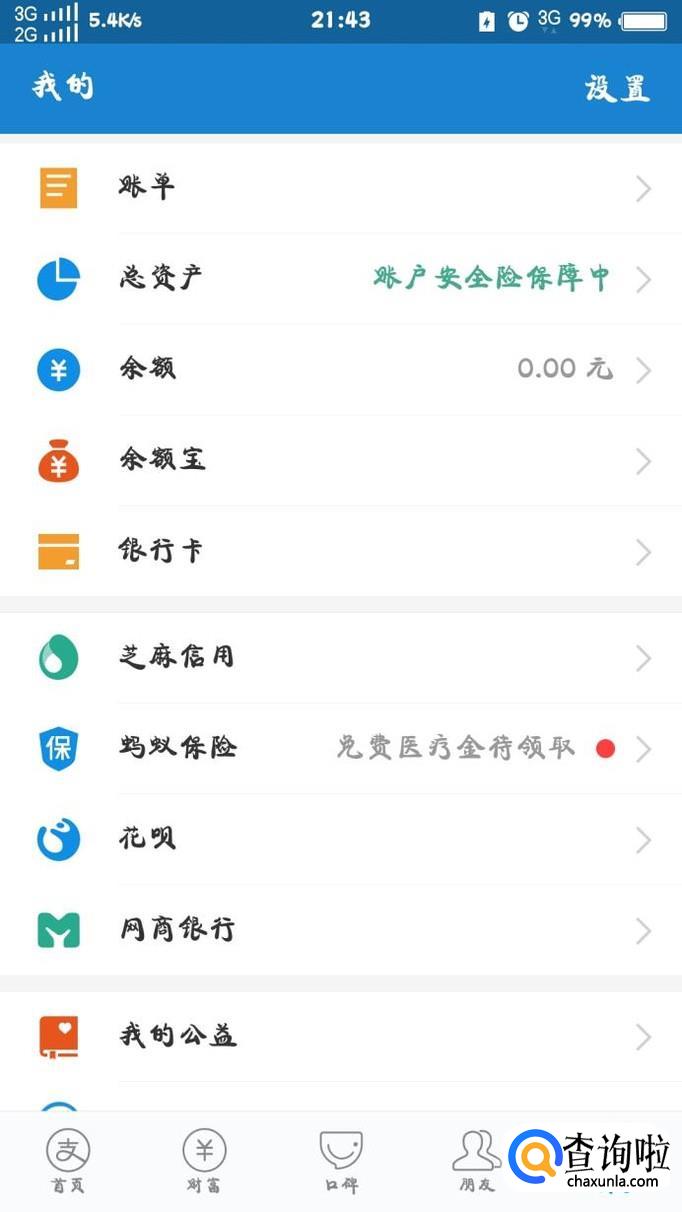Image resolution: width=682 pixels, height=1212 pixels.
Task: Switch to the 首页 tab
Action: click(68, 1161)
